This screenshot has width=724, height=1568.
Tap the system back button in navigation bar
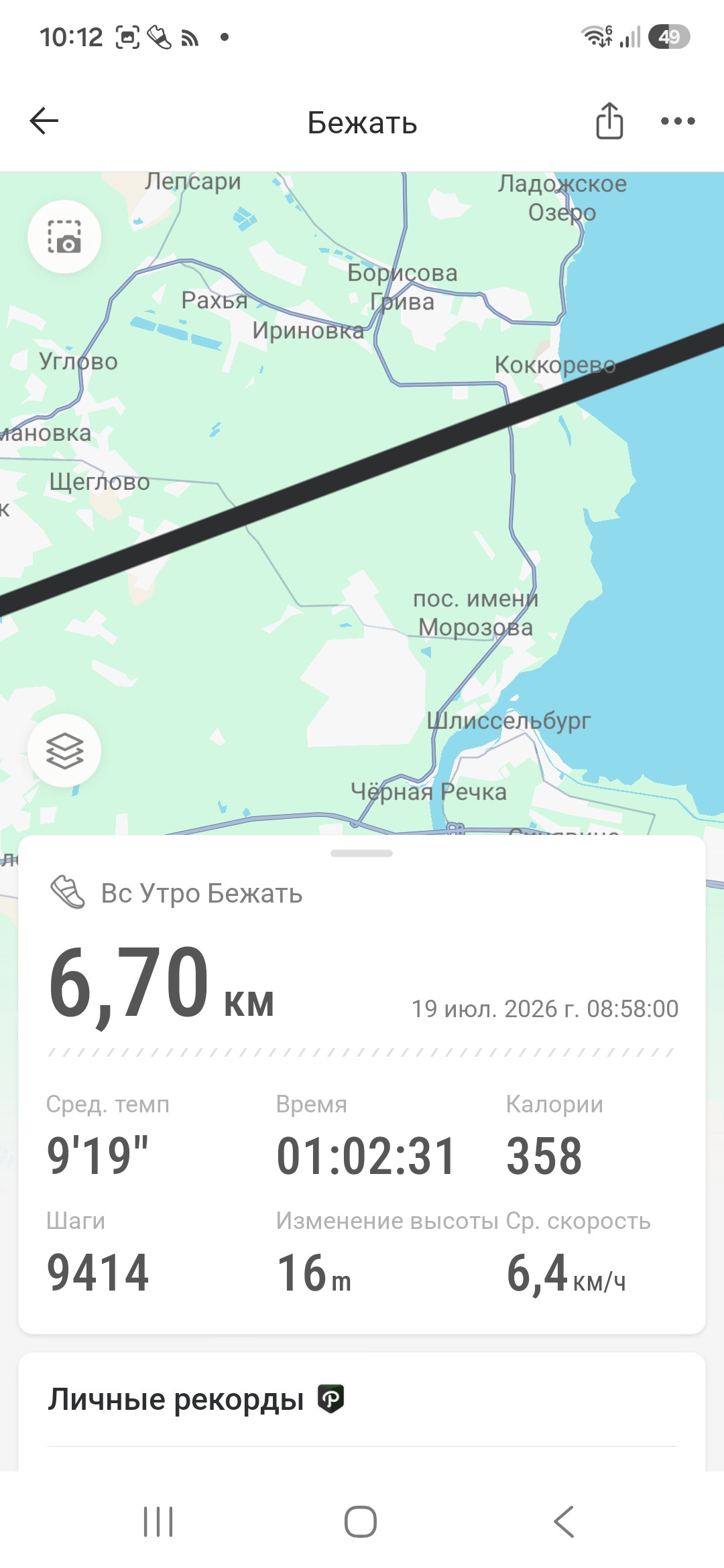pyautogui.click(x=564, y=1521)
